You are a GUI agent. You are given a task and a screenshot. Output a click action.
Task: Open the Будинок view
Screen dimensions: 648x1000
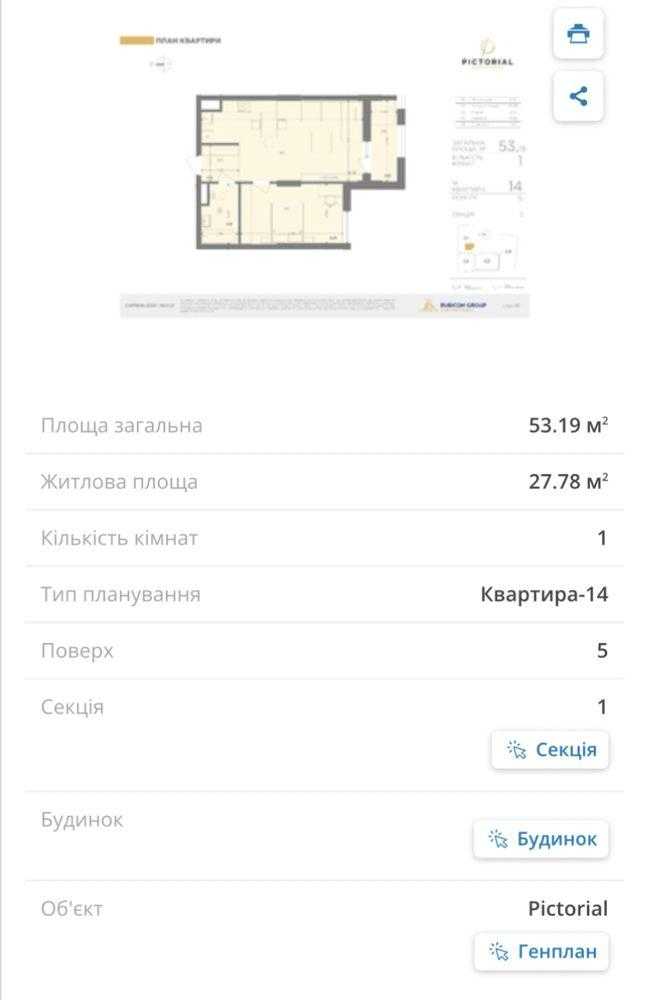[541, 839]
